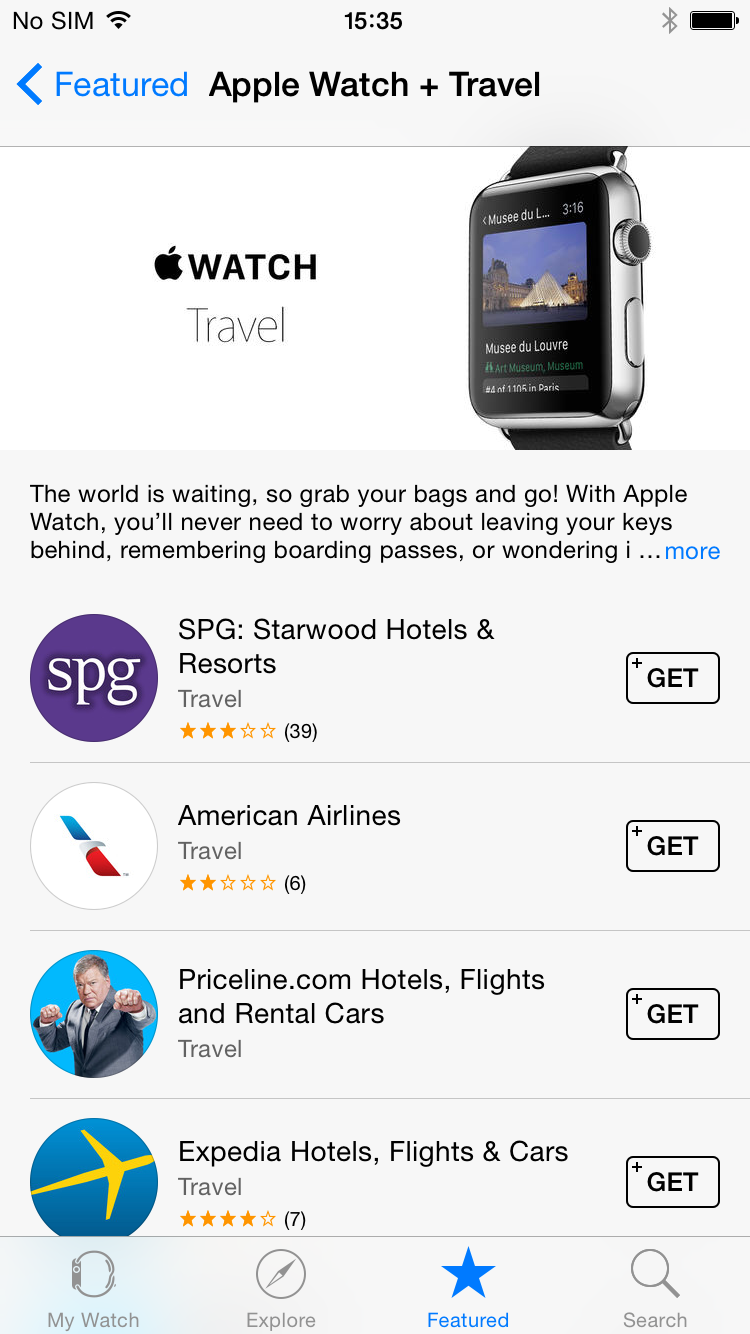
Task: Go back to Featured
Action: (102, 85)
